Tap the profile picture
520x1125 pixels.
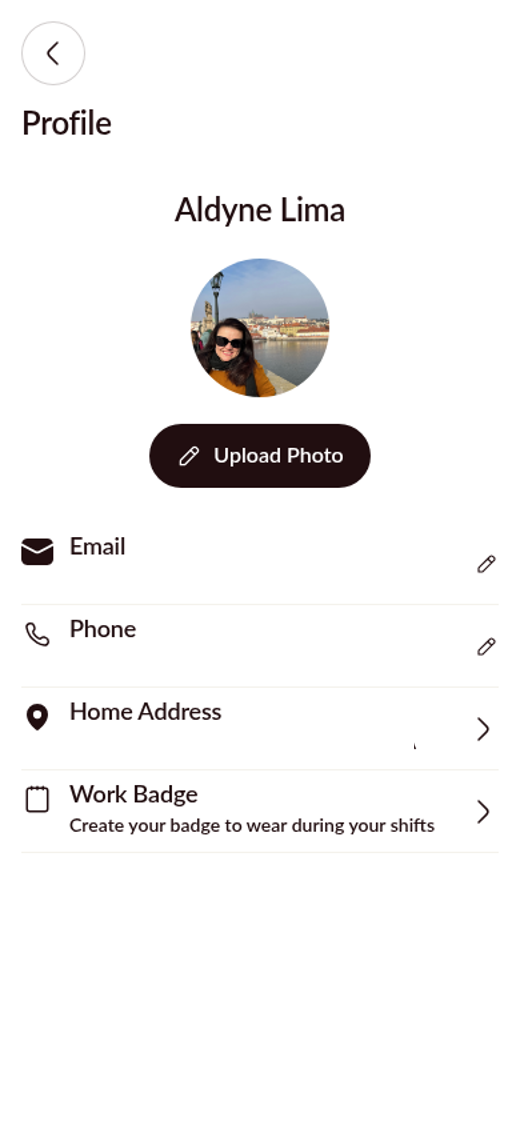260,328
